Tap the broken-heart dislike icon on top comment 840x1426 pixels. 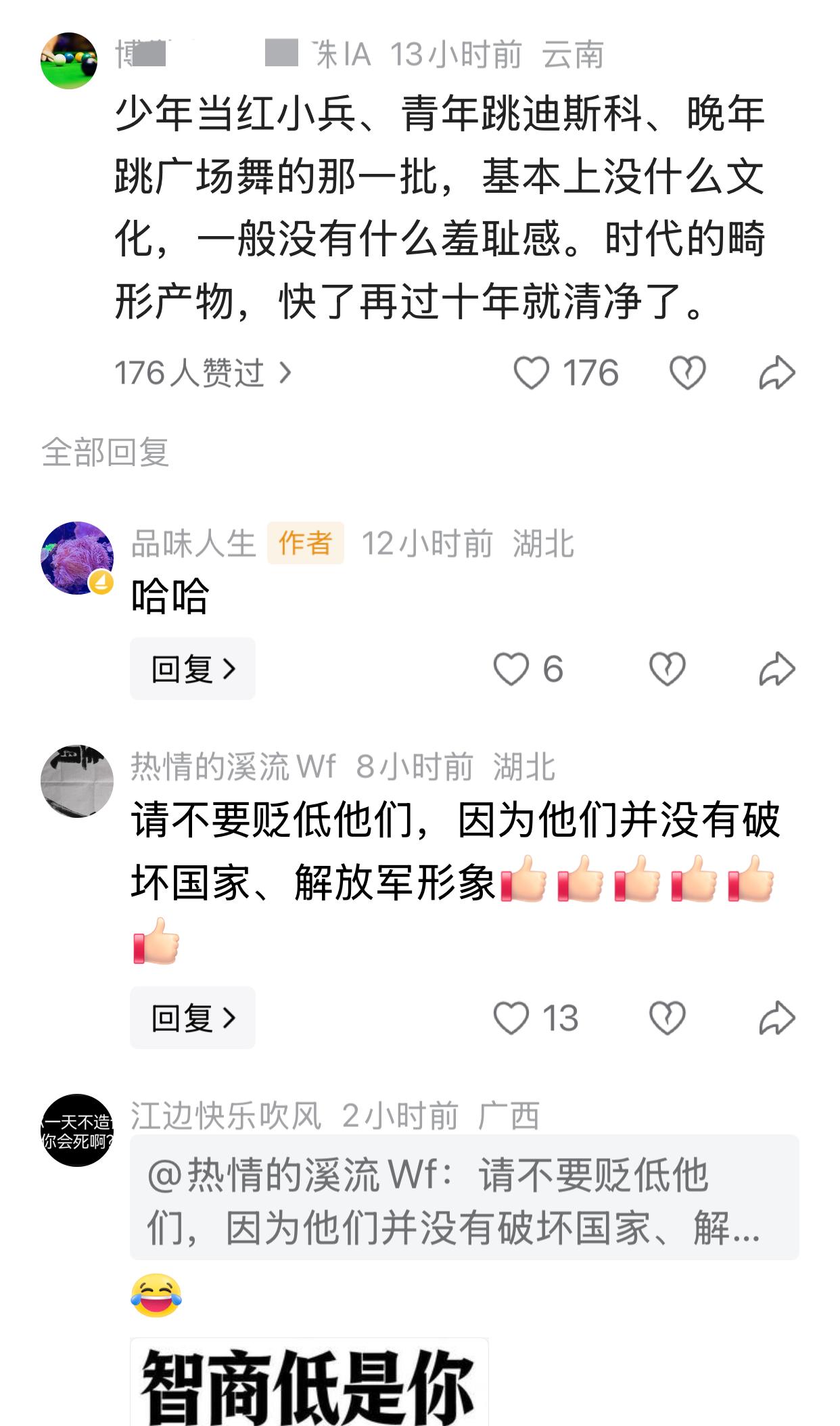[x=686, y=371]
